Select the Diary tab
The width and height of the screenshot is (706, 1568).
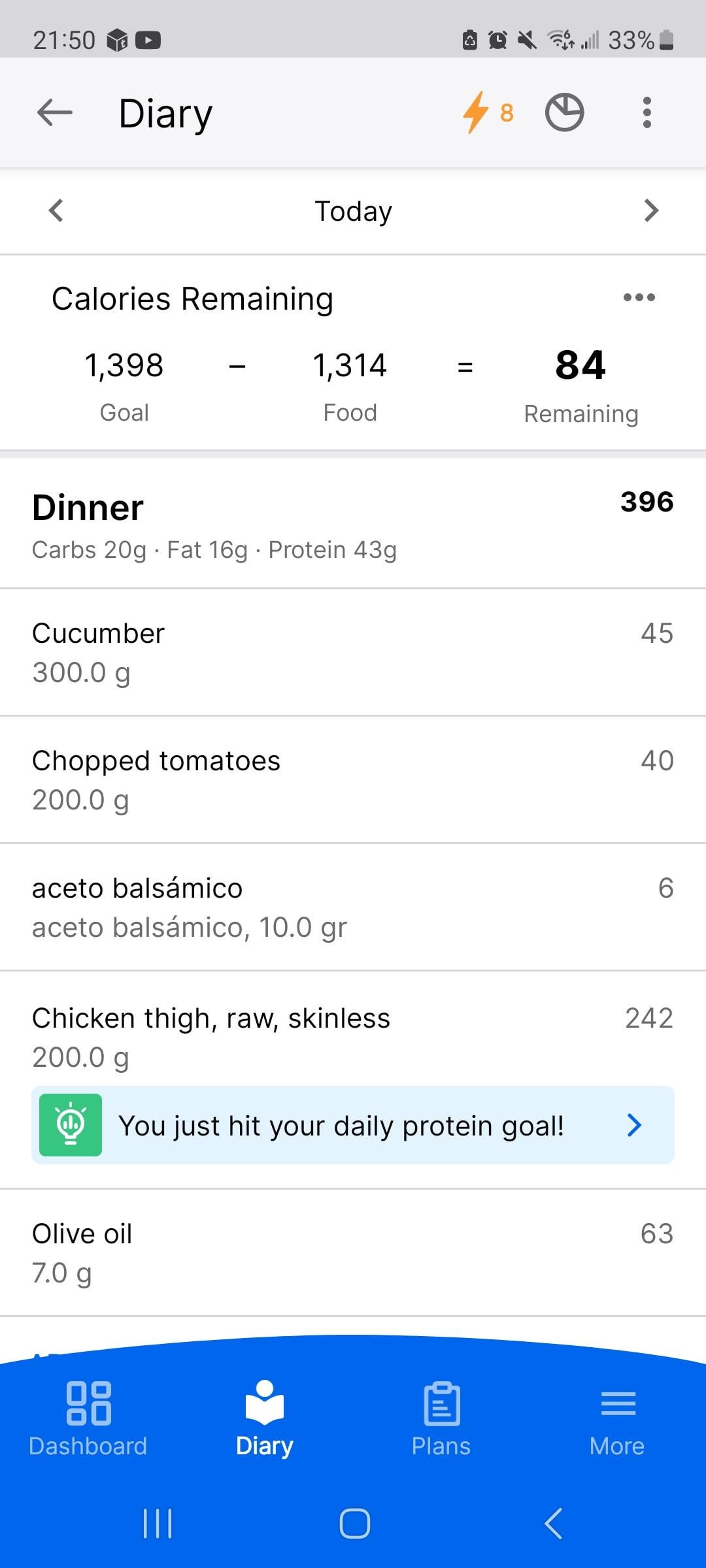pos(265,1418)
